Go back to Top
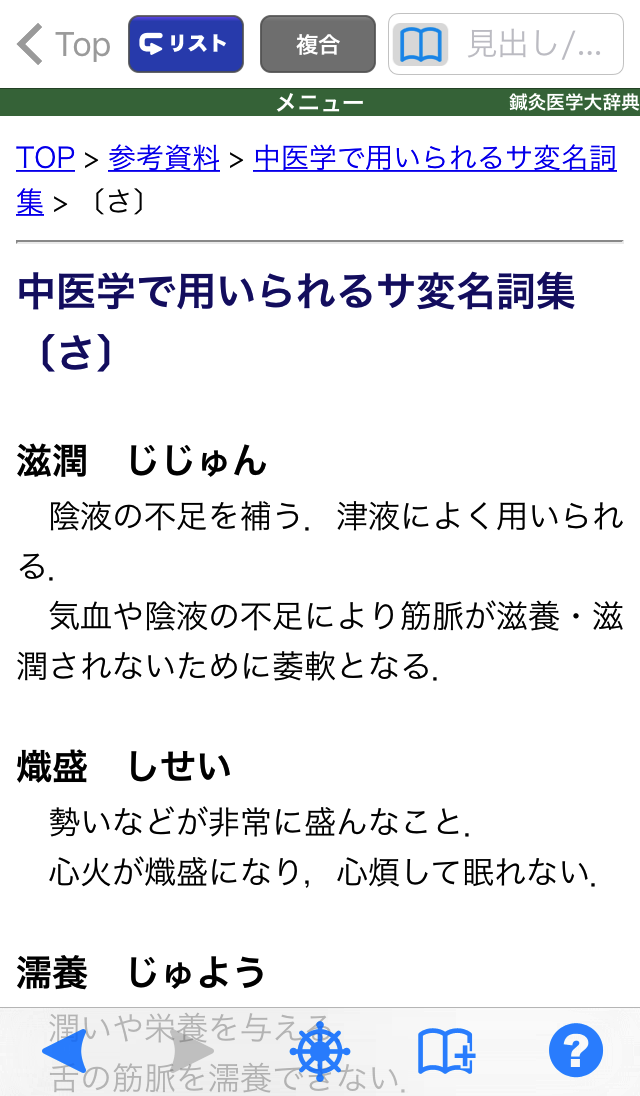The height and width of the screenshot is (1096, 640). (64, 44)
